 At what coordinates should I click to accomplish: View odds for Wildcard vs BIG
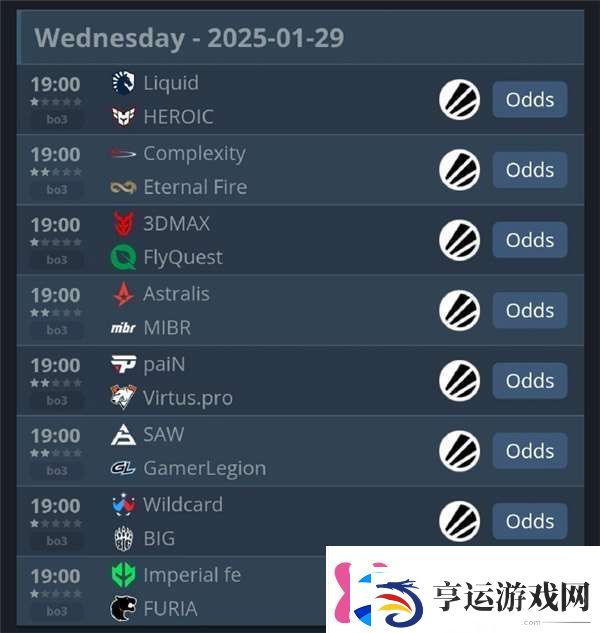click(x=529, y=521)
